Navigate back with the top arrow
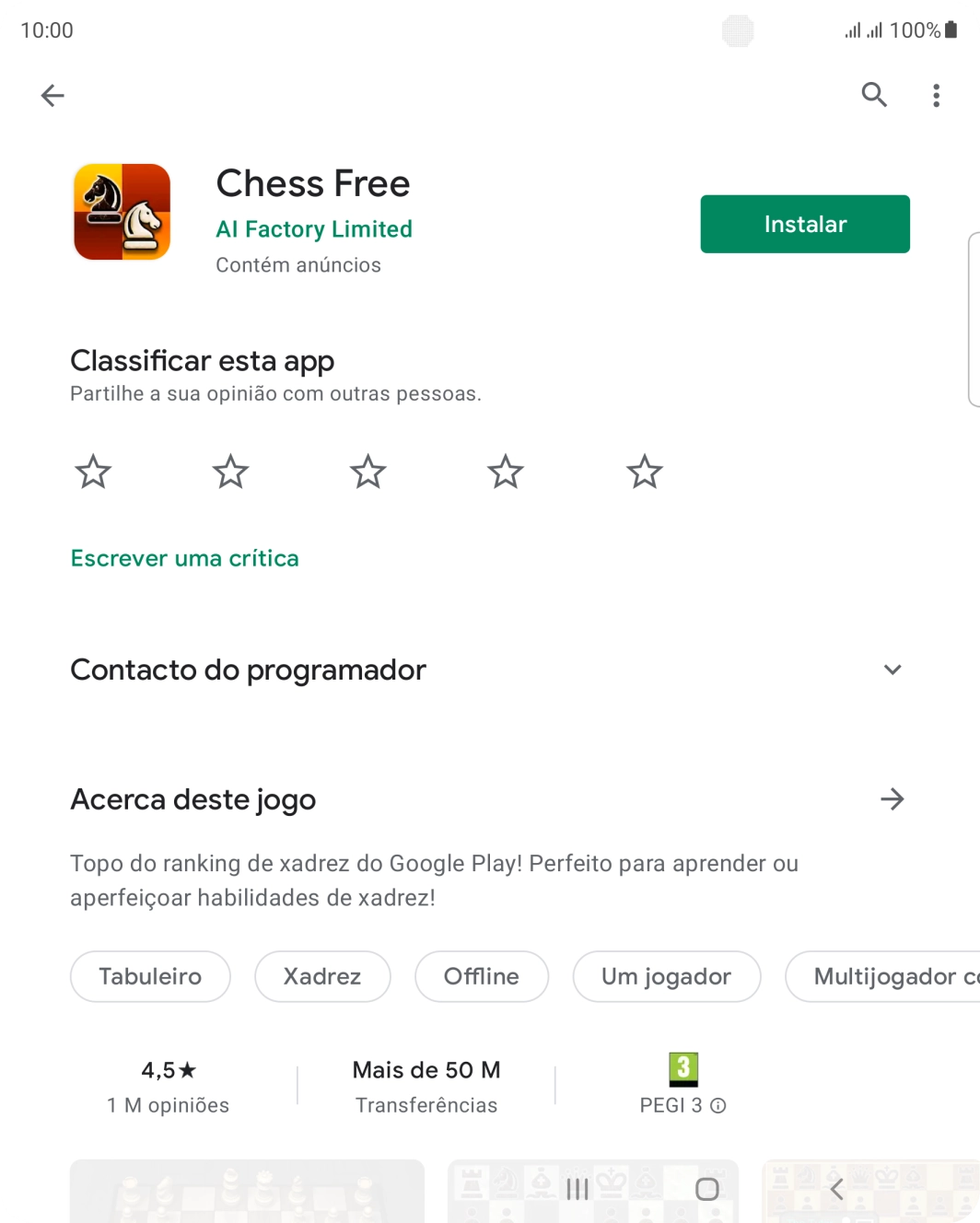980x1223 pixels. [x=52, y=95]
